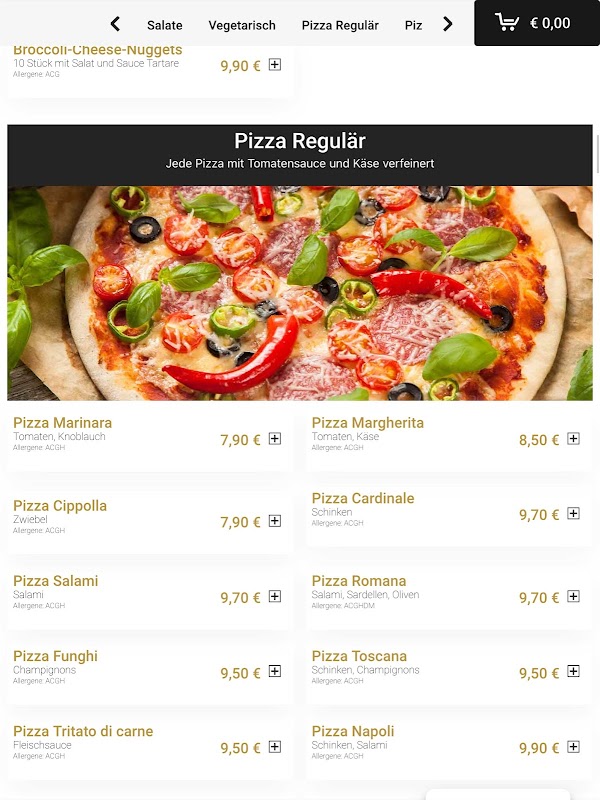Add Broccoli-Cheese-Nuggets to the cart
The height and width of the screenshot is (800, 600).
click(275, 65)
